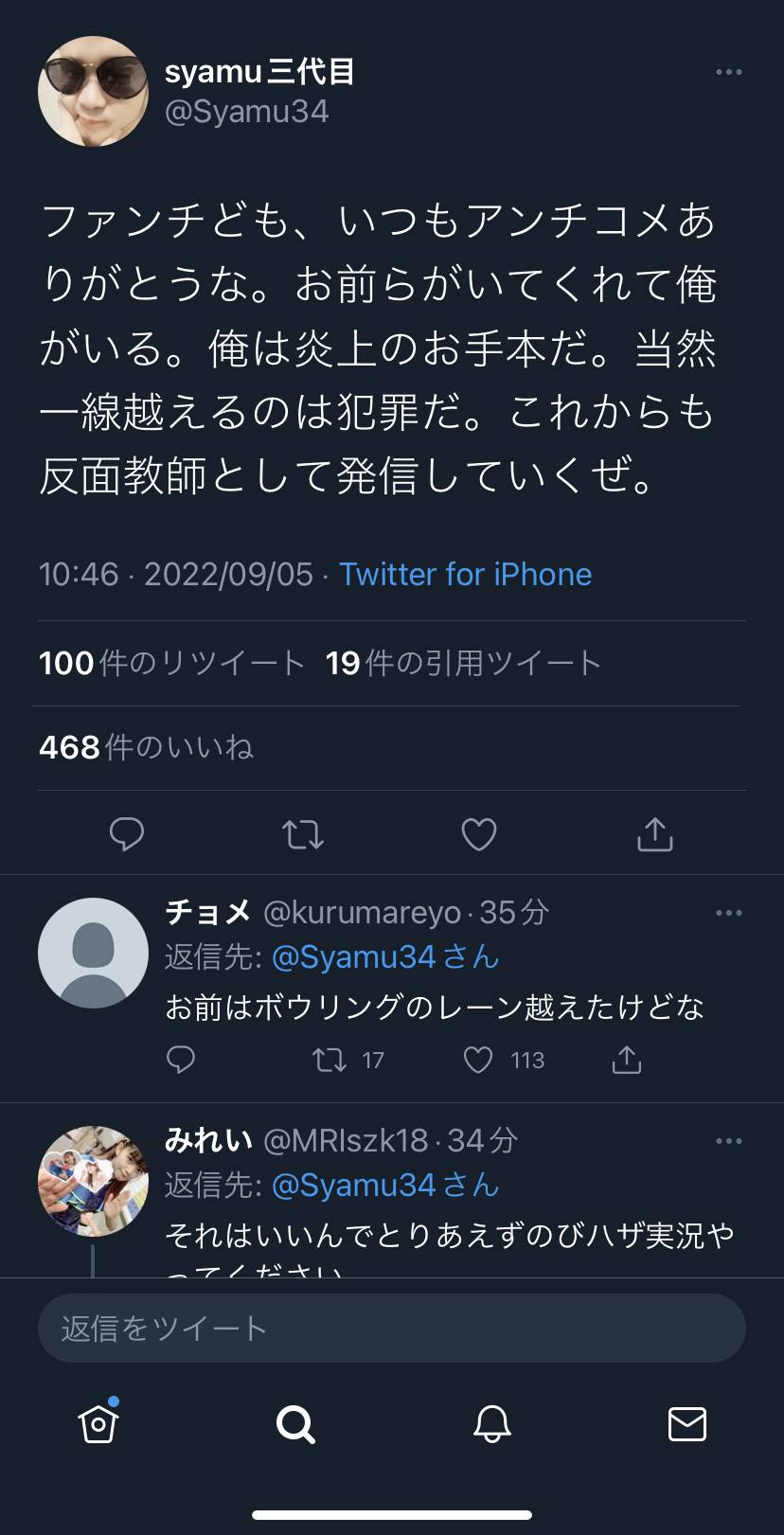Open overflow menu on syamu三代目's tweet

[x=728, y=73]
